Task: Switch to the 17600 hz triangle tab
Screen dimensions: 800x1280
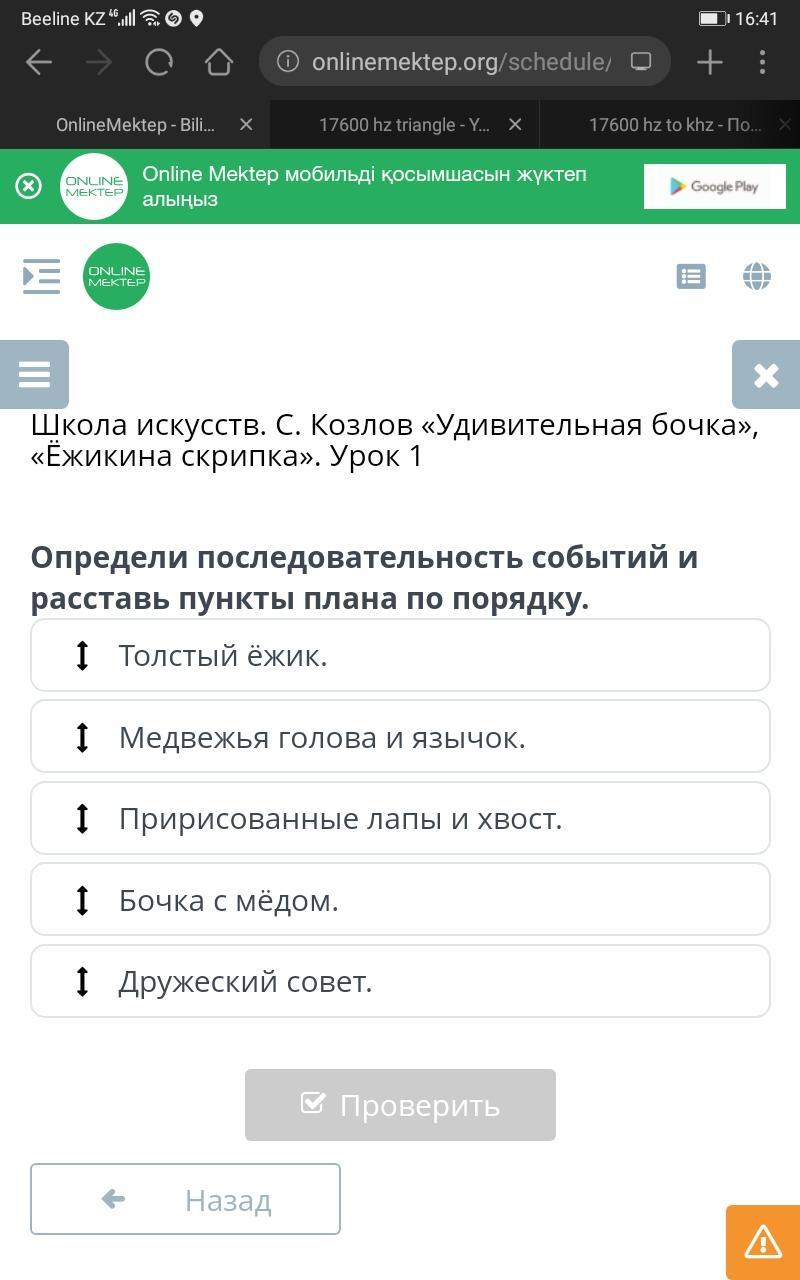Action: 404,125
